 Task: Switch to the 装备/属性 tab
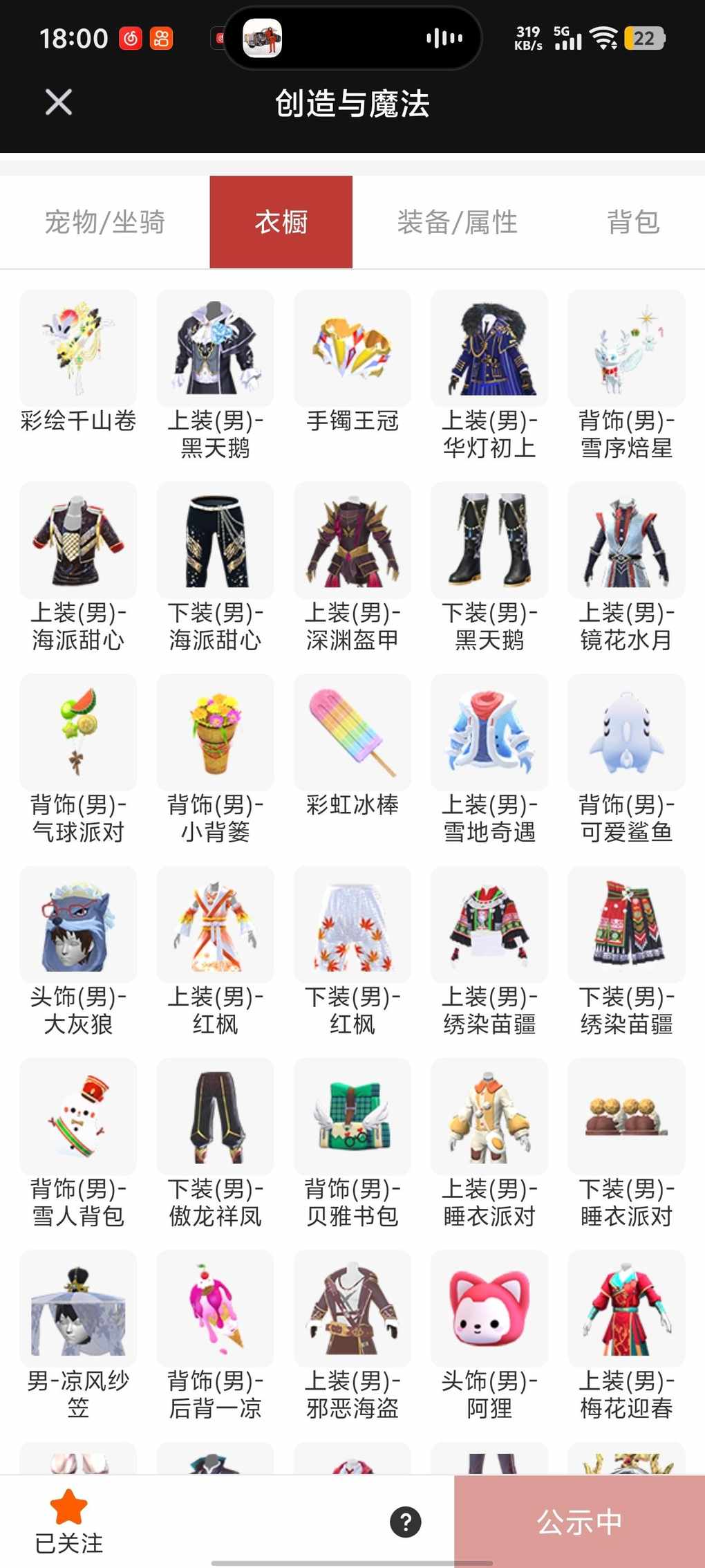(457, 222)
